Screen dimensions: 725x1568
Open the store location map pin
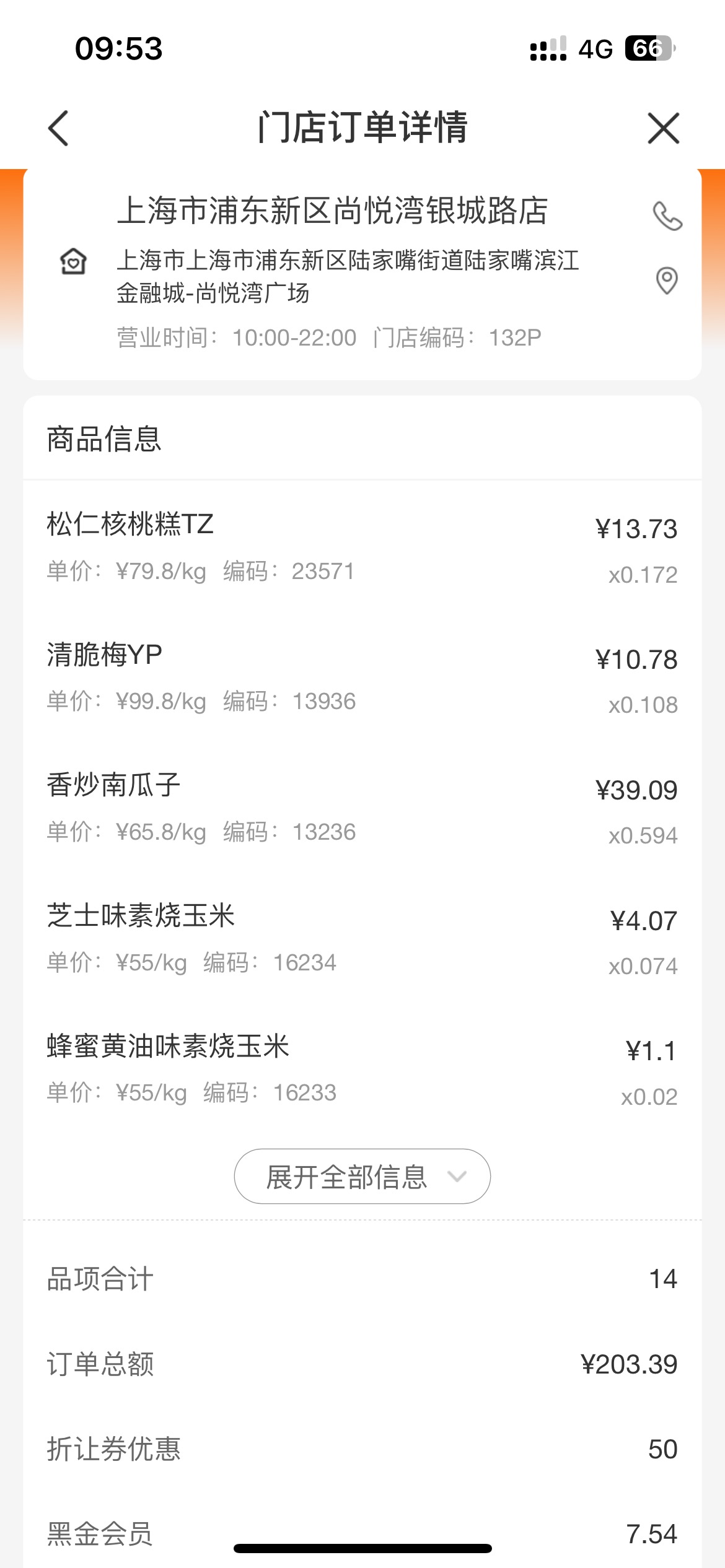[667, 281]
